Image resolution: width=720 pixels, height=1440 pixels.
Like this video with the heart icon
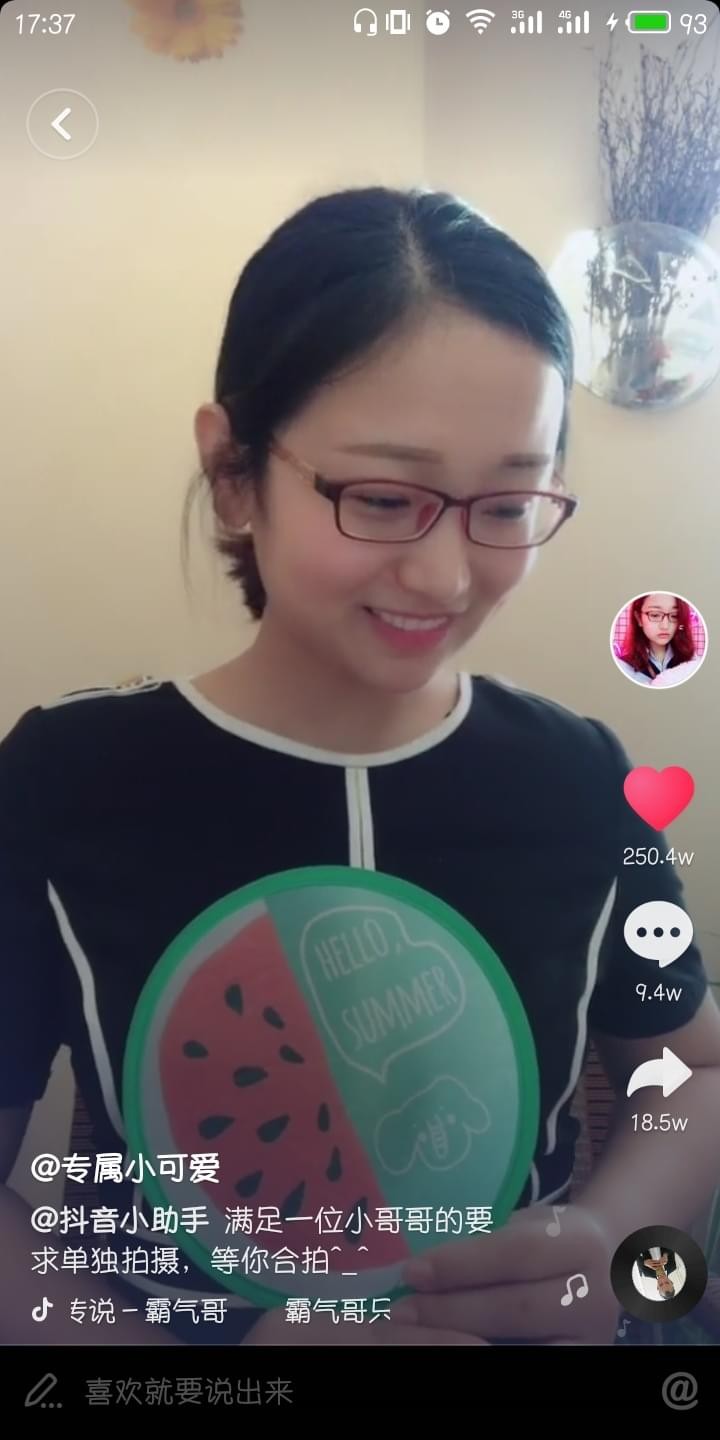658,798
